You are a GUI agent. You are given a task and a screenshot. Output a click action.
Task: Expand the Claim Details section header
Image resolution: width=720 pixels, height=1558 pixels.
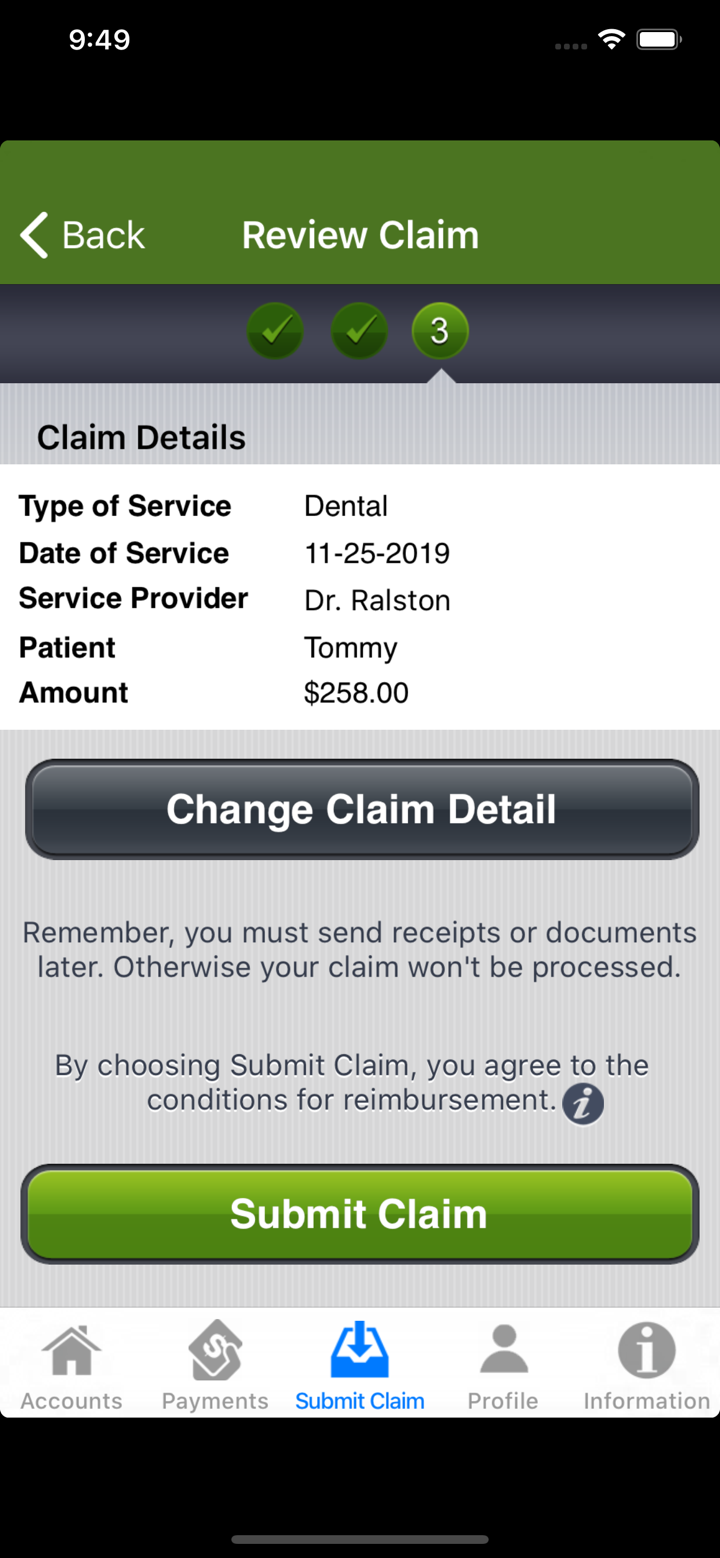[x=140, y=437]
